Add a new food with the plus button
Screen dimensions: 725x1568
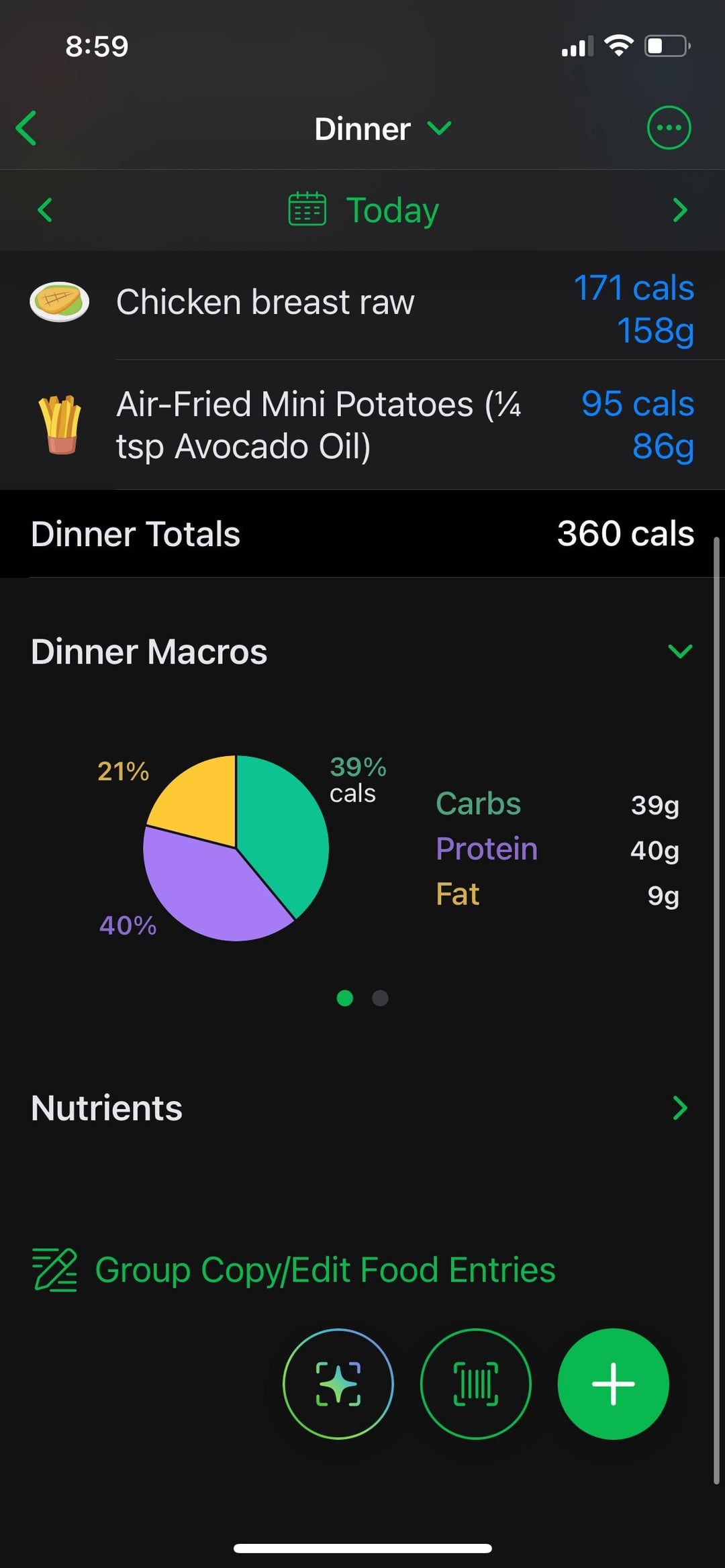coord(613,1383)
